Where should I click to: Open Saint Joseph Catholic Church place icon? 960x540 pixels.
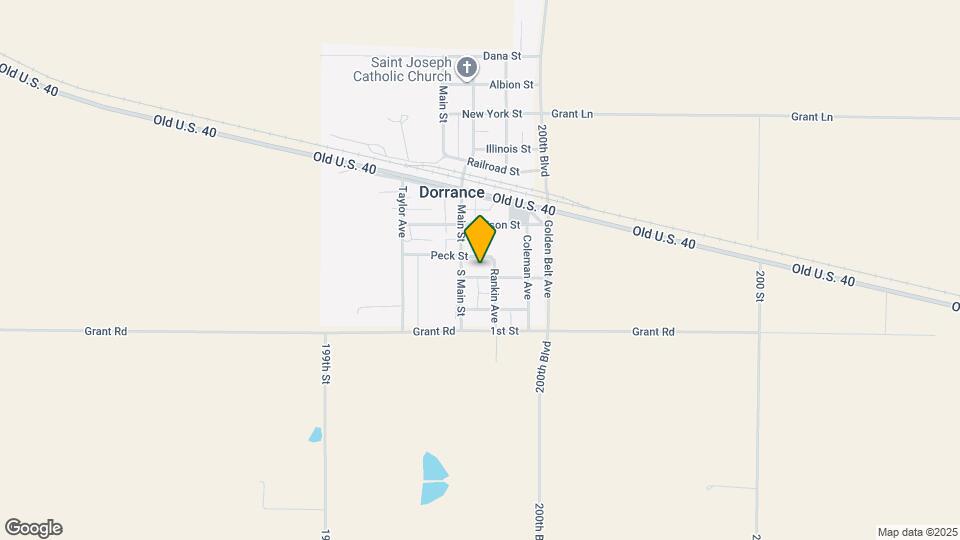[x=465, y=68]
